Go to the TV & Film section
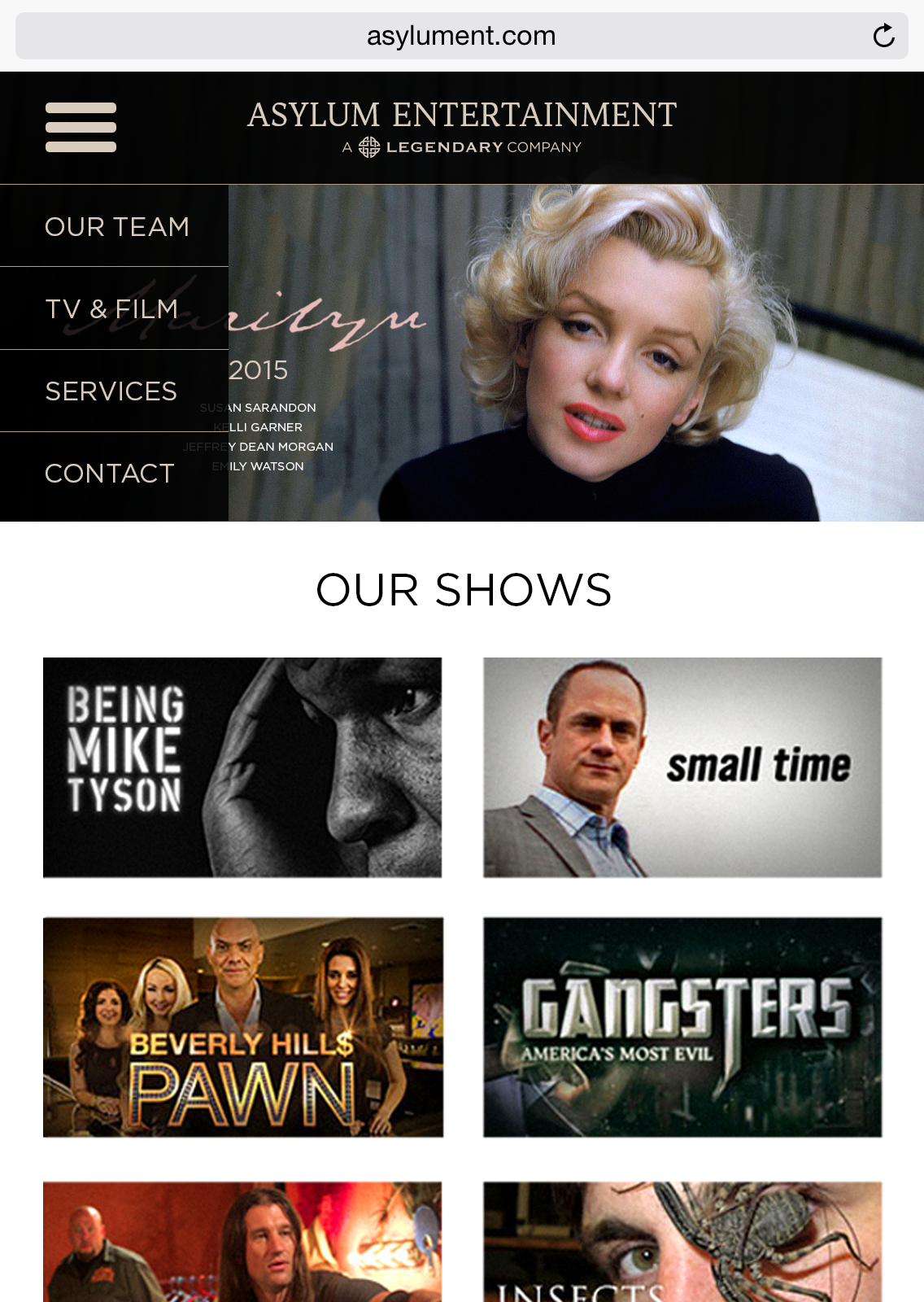This screenshot has height=1302, width=924. (111, 309)
